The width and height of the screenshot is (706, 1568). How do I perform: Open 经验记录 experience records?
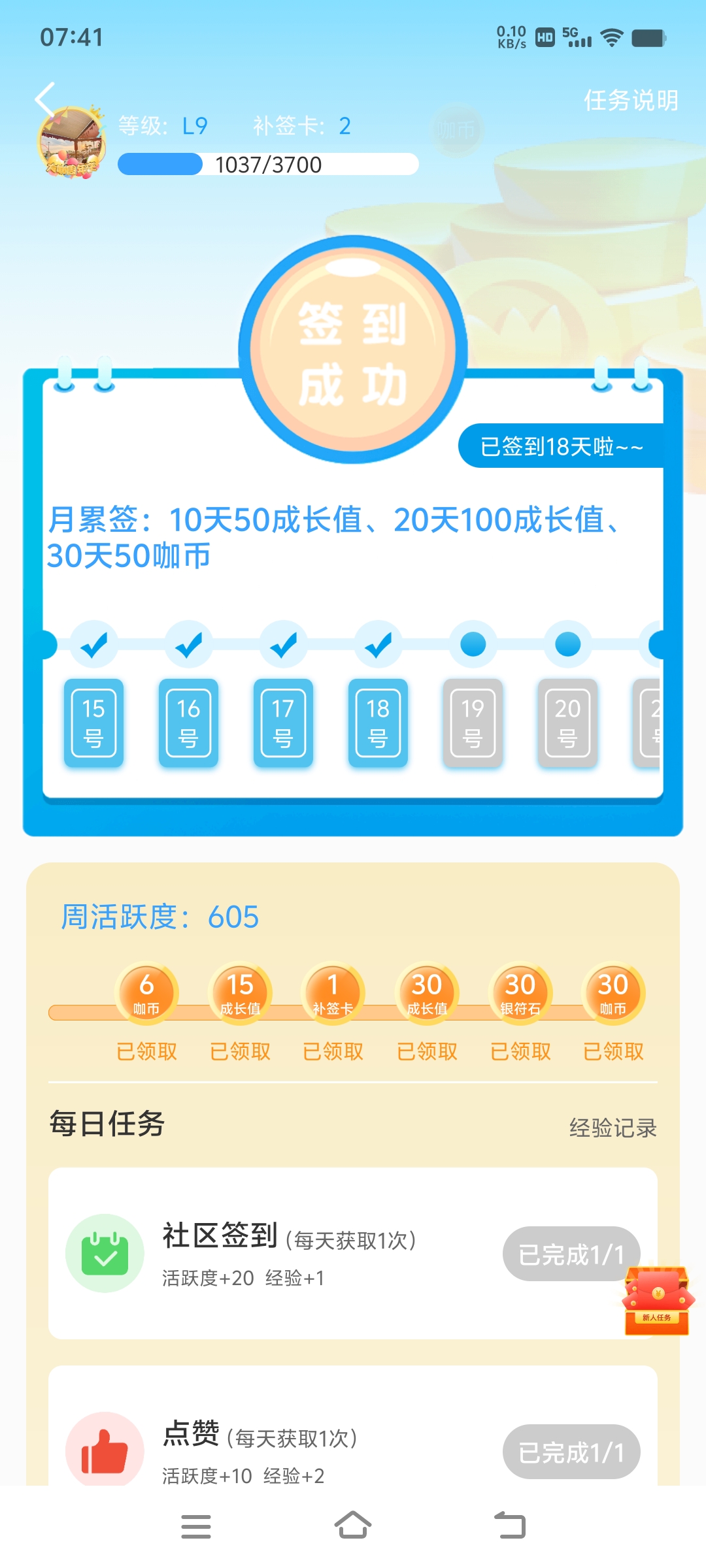click(x=613, y=1128)
